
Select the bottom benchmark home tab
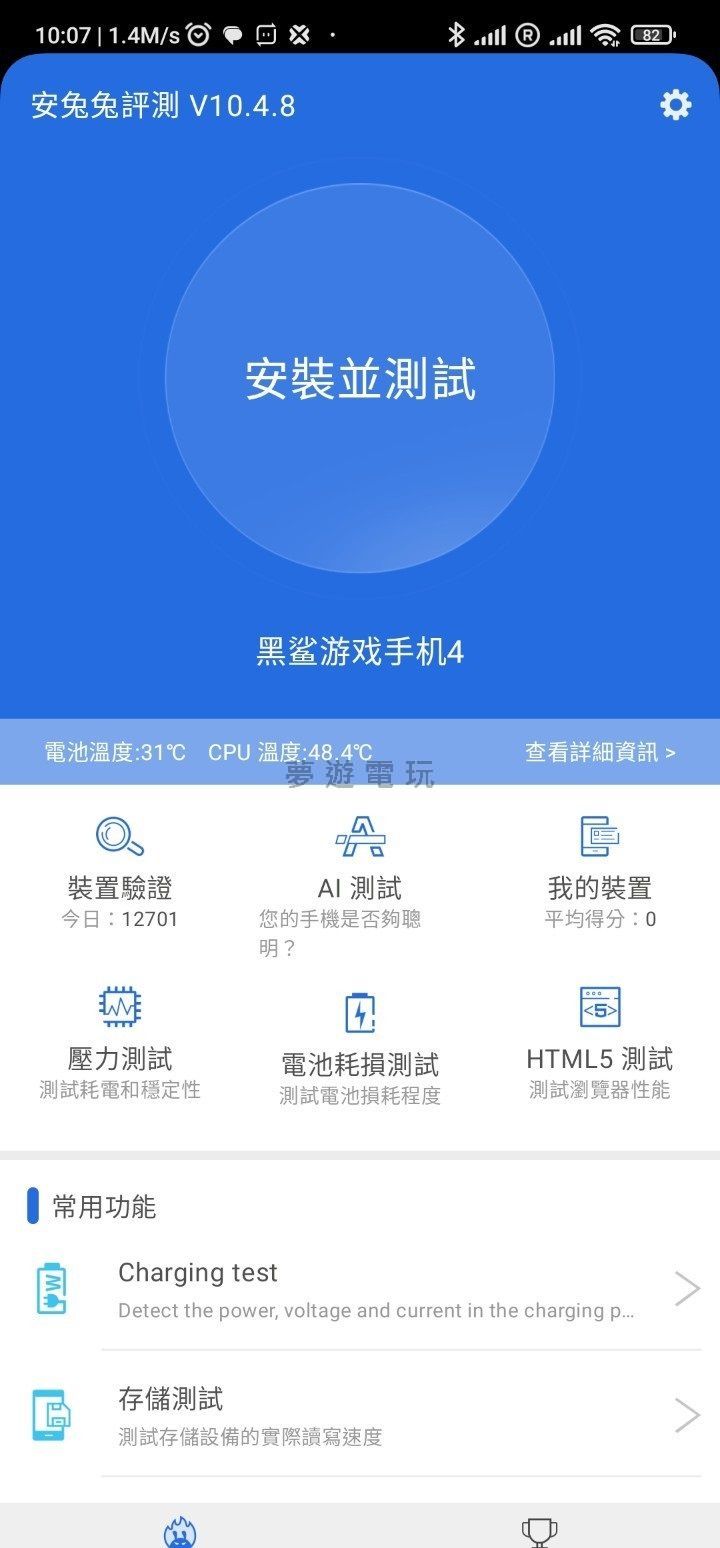tap(180, 1532)
